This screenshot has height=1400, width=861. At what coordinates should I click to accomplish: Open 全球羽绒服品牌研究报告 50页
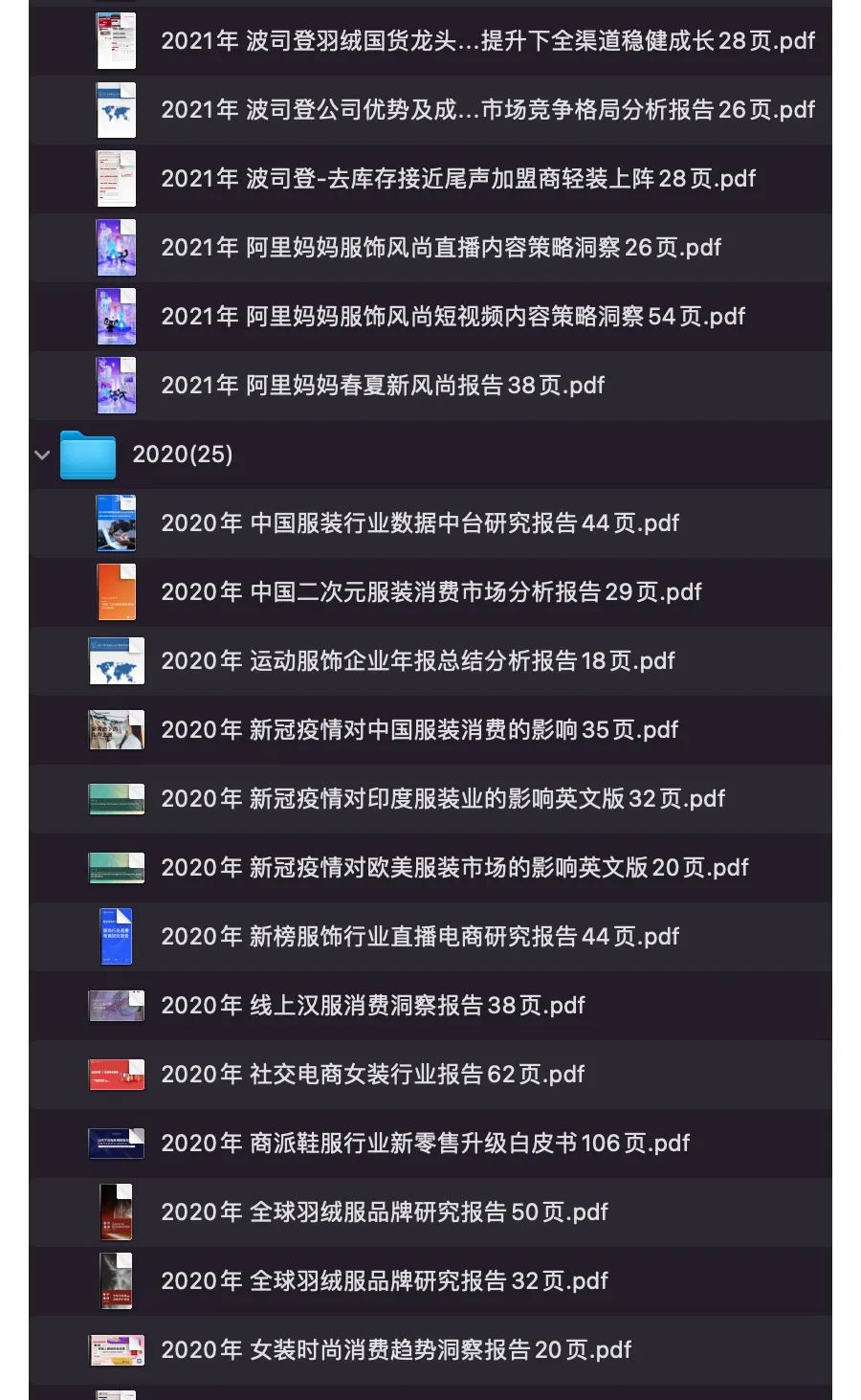pyautogui.click(x=430, y=1212)
